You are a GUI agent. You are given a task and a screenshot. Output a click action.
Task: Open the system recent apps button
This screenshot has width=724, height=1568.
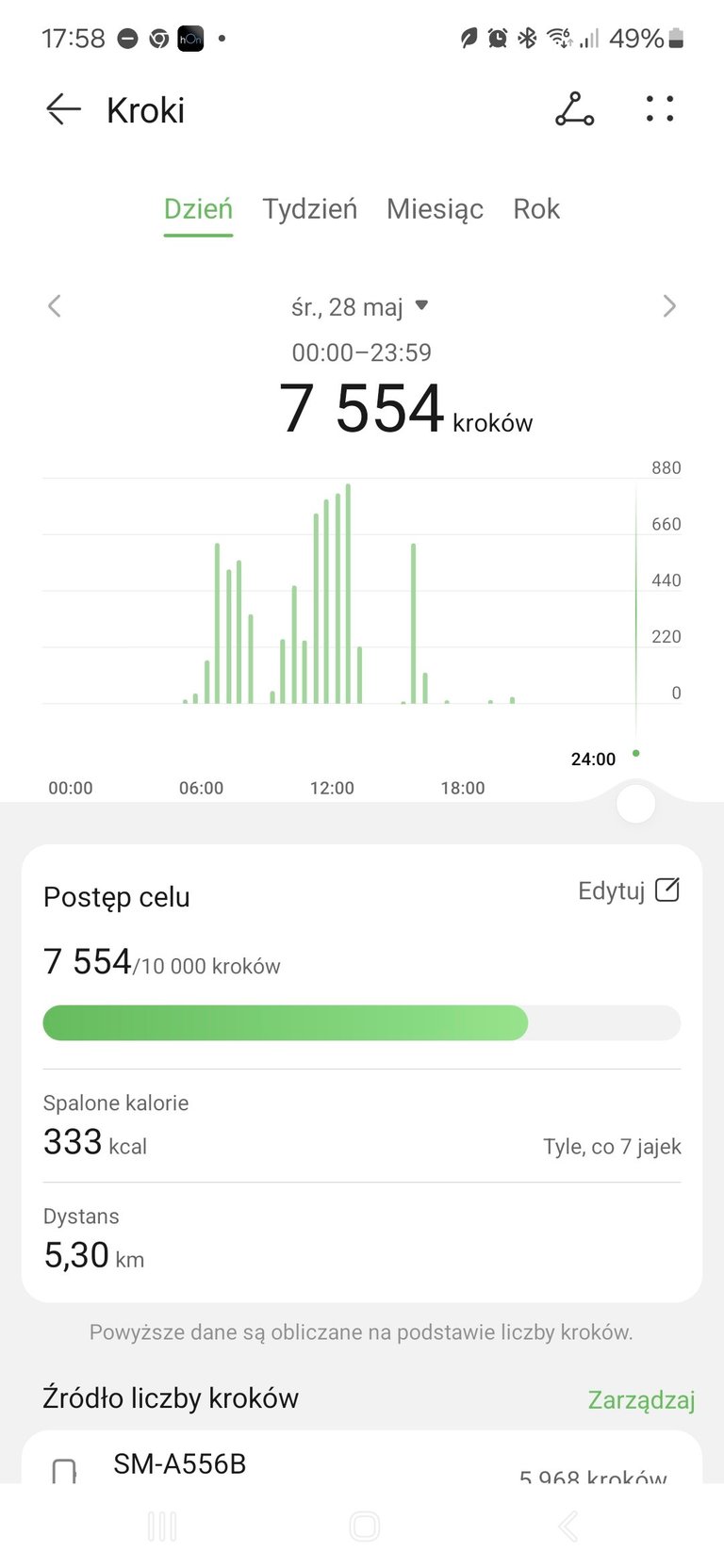(162, 1527)
